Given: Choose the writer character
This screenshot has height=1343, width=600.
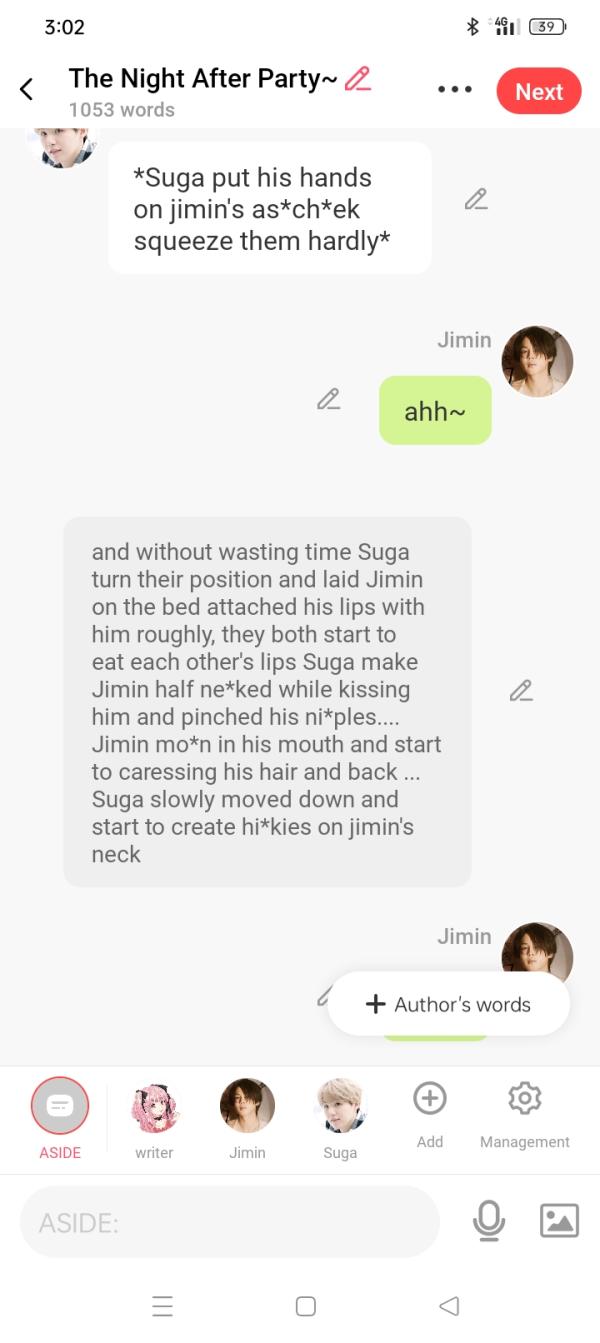Looking at the screenshot, I should click(154, 1108).
